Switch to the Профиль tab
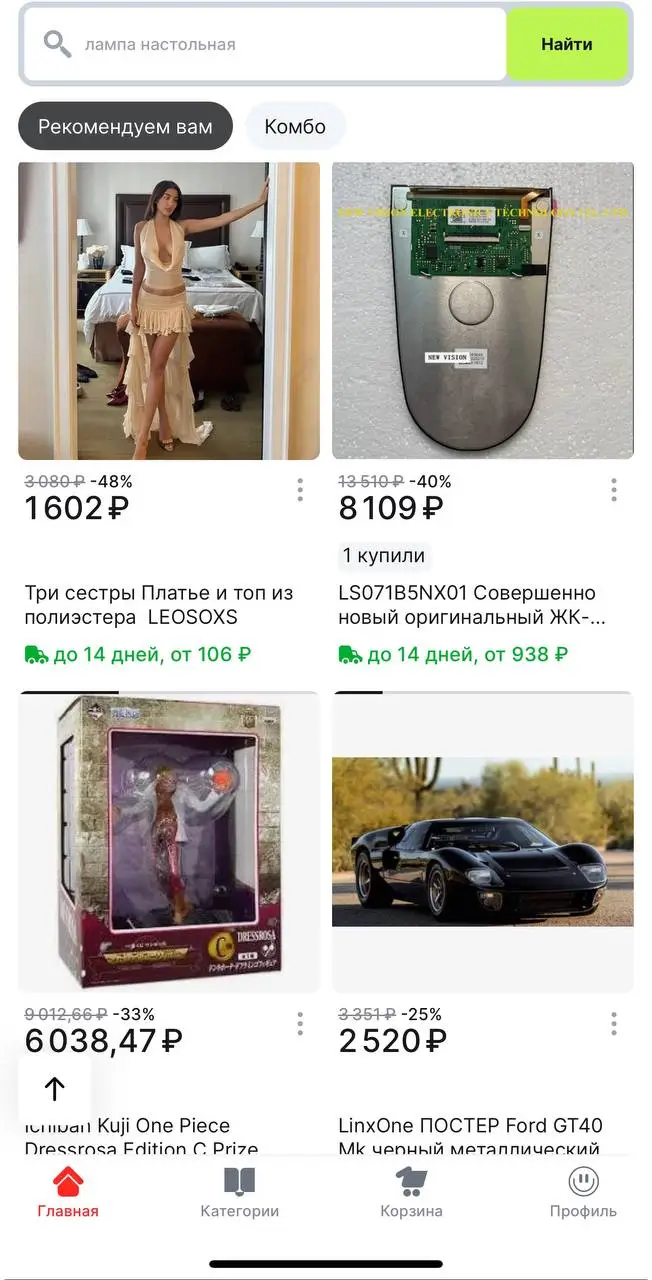 coord(583,1193)
